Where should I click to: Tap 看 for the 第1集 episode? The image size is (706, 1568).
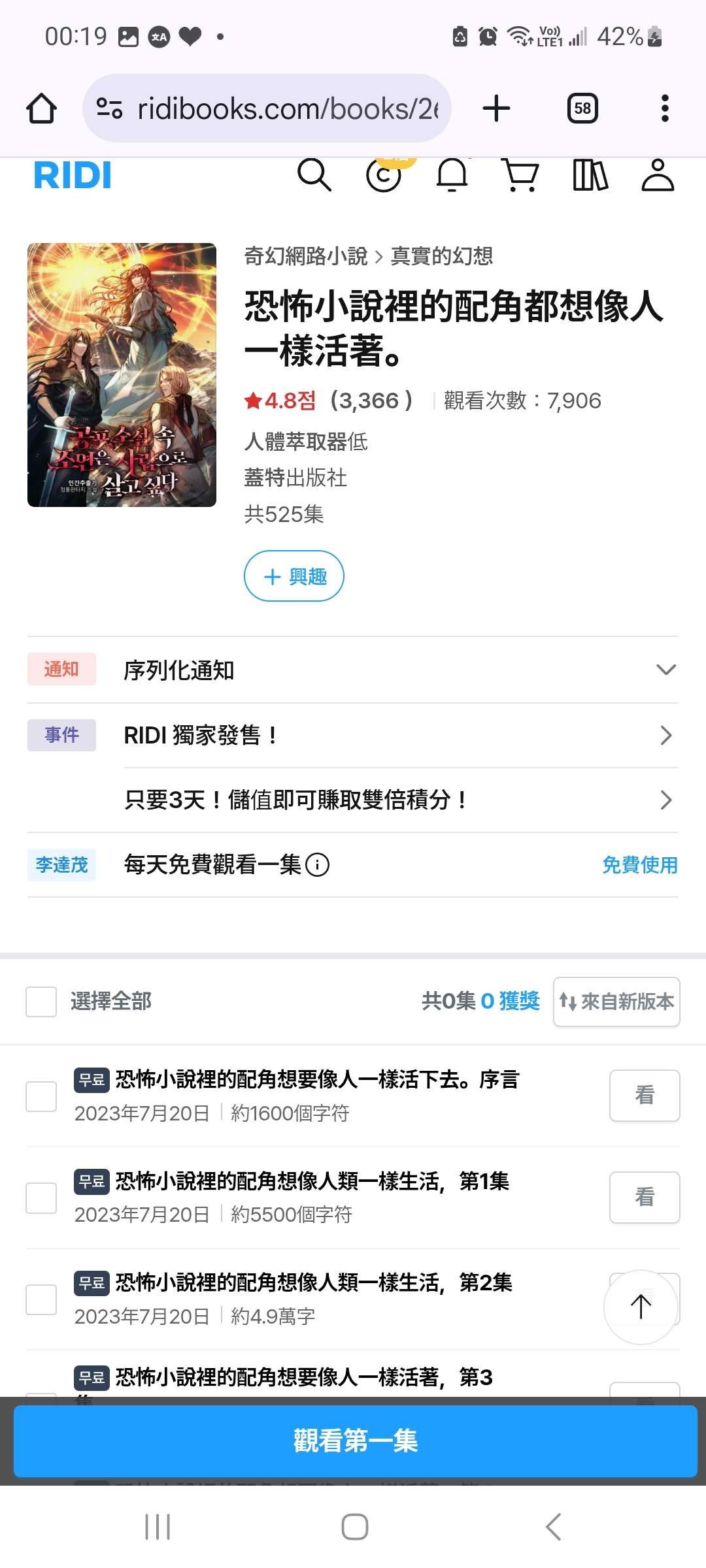click(645, 1197)
